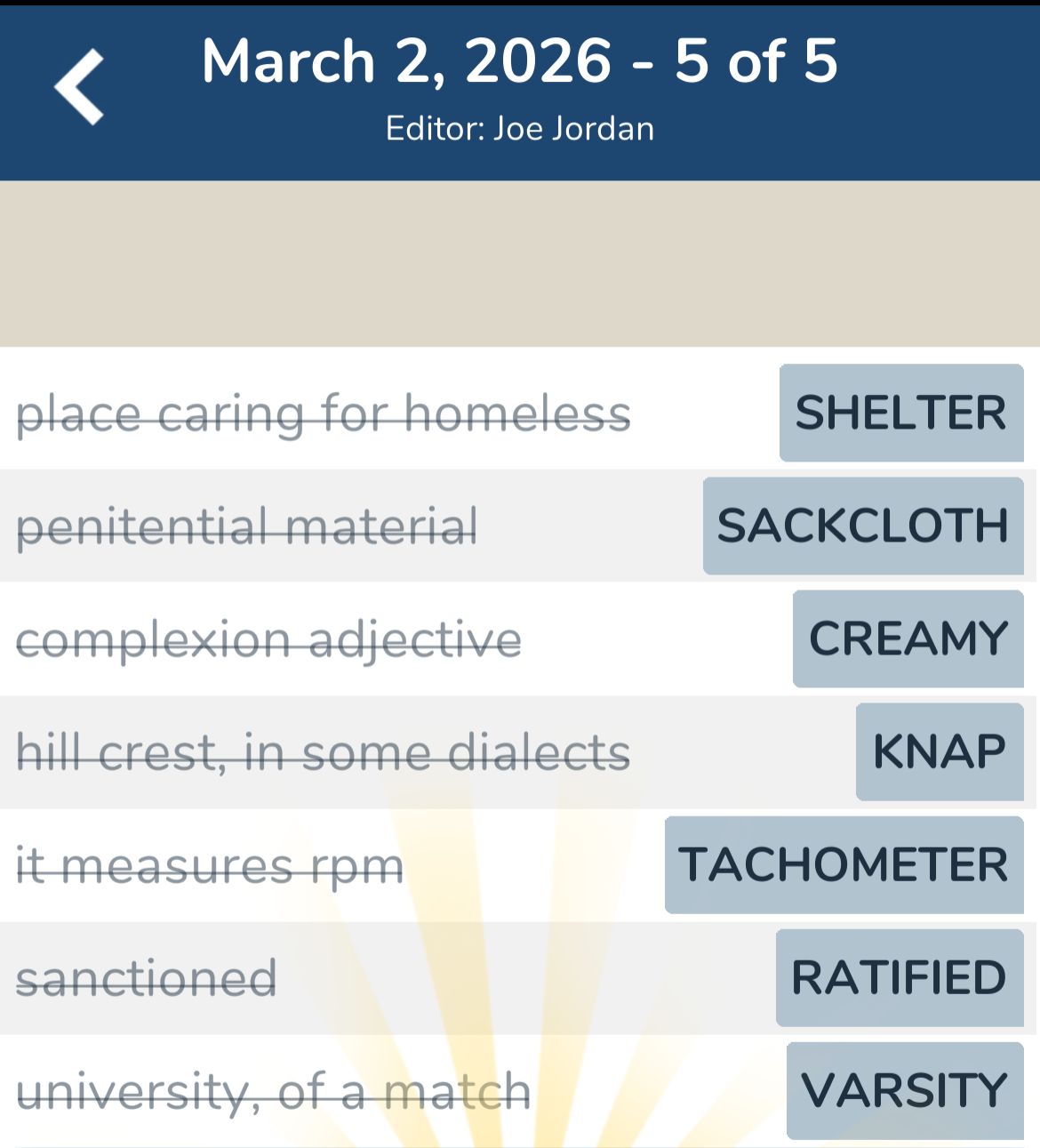Select the TACHOMETER answer tile
Viewport: 1040px width, 1148px height.
coord(844,863)
